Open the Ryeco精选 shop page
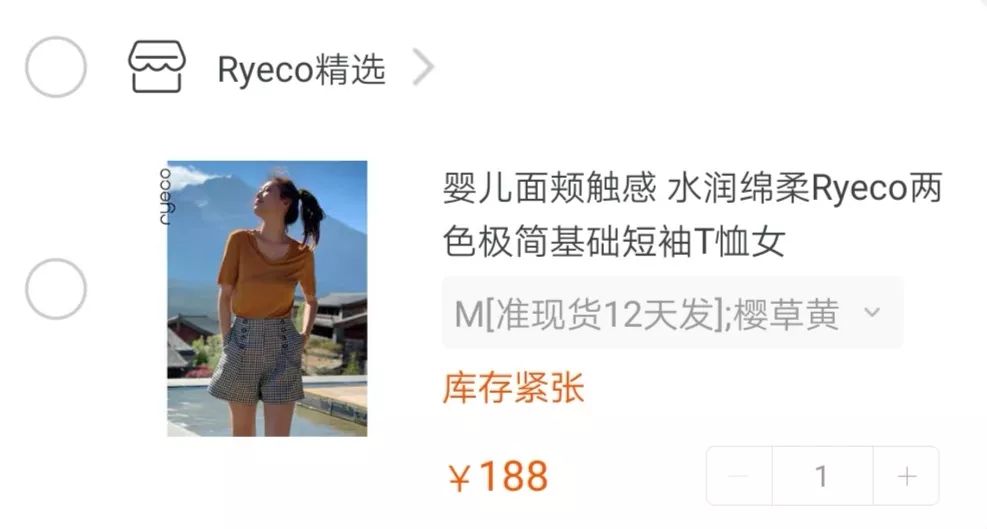The image size is (987, 529). click(x=300, y=69)
